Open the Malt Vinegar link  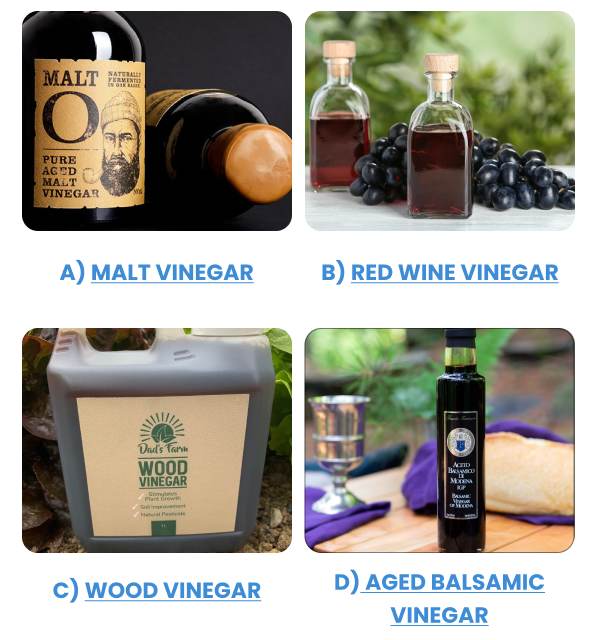click(x=171, y=272)
